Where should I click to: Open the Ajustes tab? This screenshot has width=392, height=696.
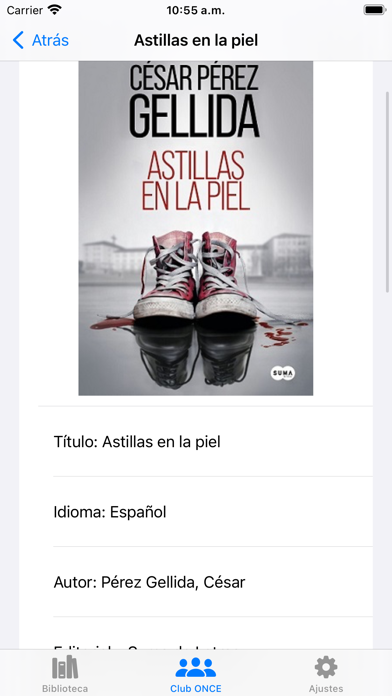click(x=326, y=674)
